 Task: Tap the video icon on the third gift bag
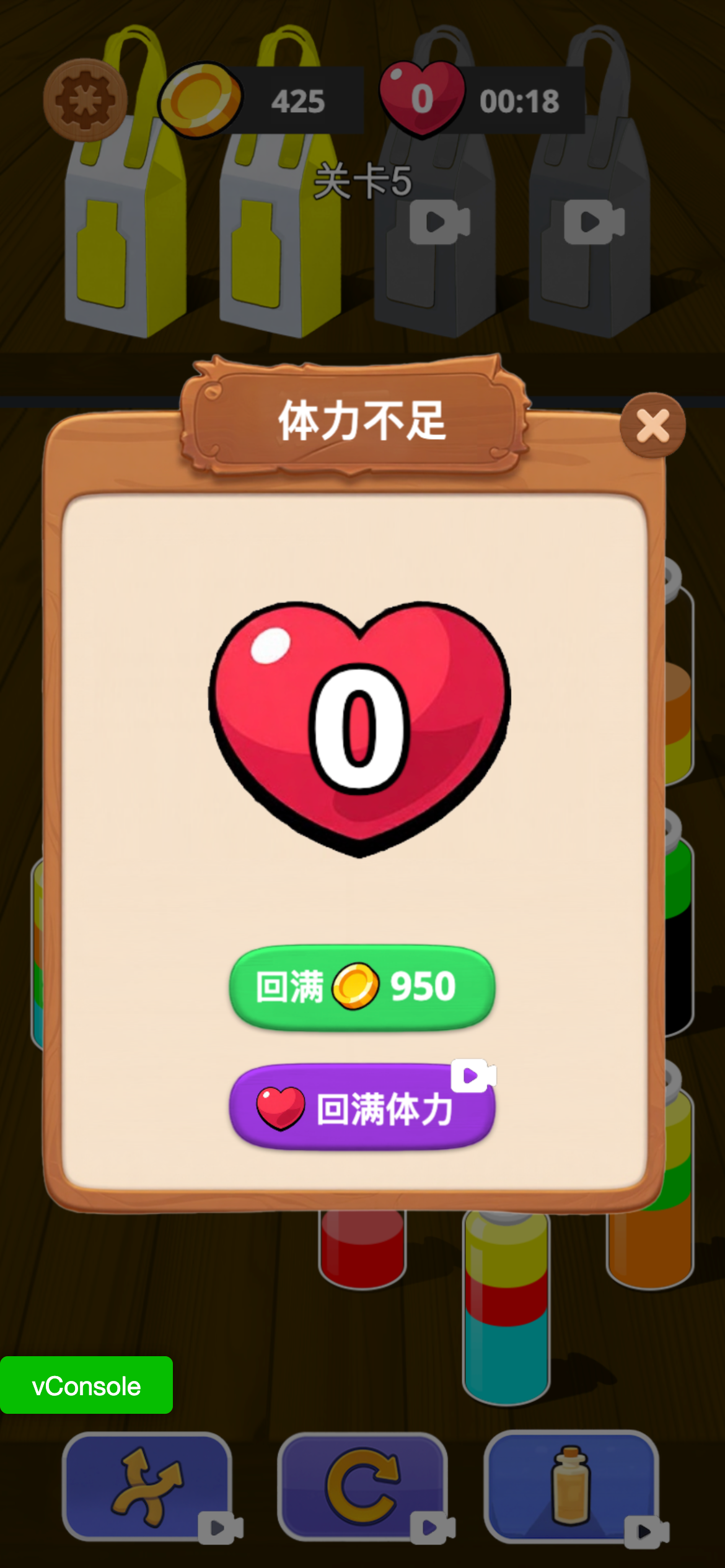pyautogui.click(x=441, y=221)
